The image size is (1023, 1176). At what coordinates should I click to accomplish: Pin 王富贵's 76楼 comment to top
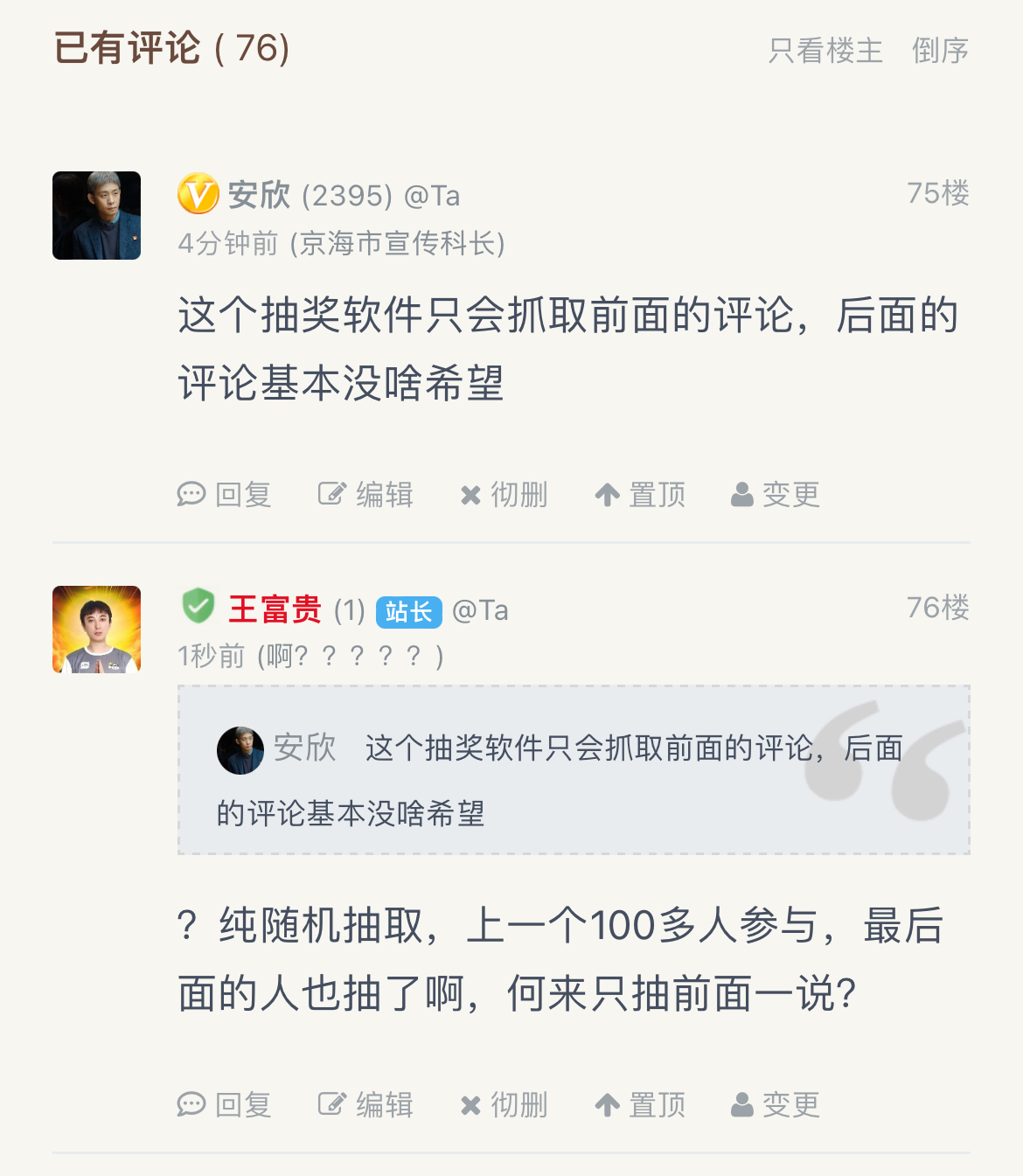(x=640, y=1105)
